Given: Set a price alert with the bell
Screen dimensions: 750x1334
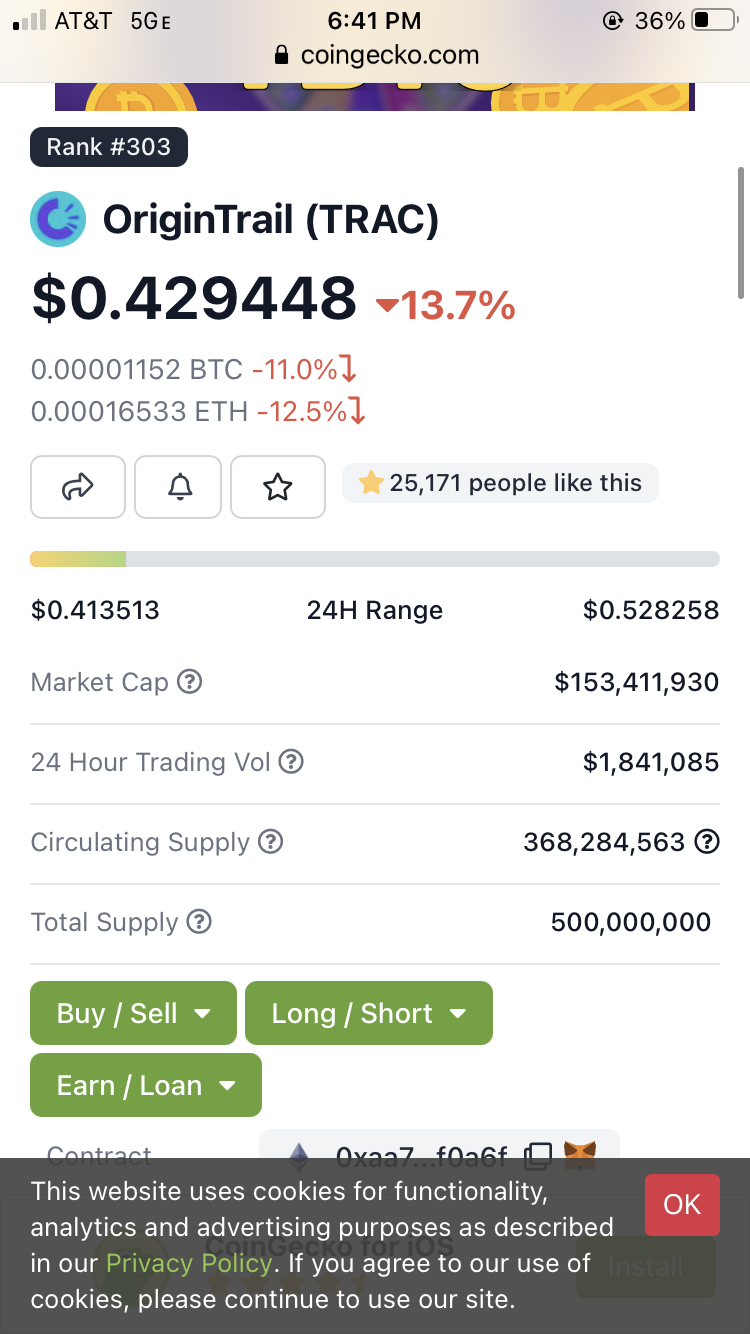Looking at the screenshot, I should (x=178, y=487).
